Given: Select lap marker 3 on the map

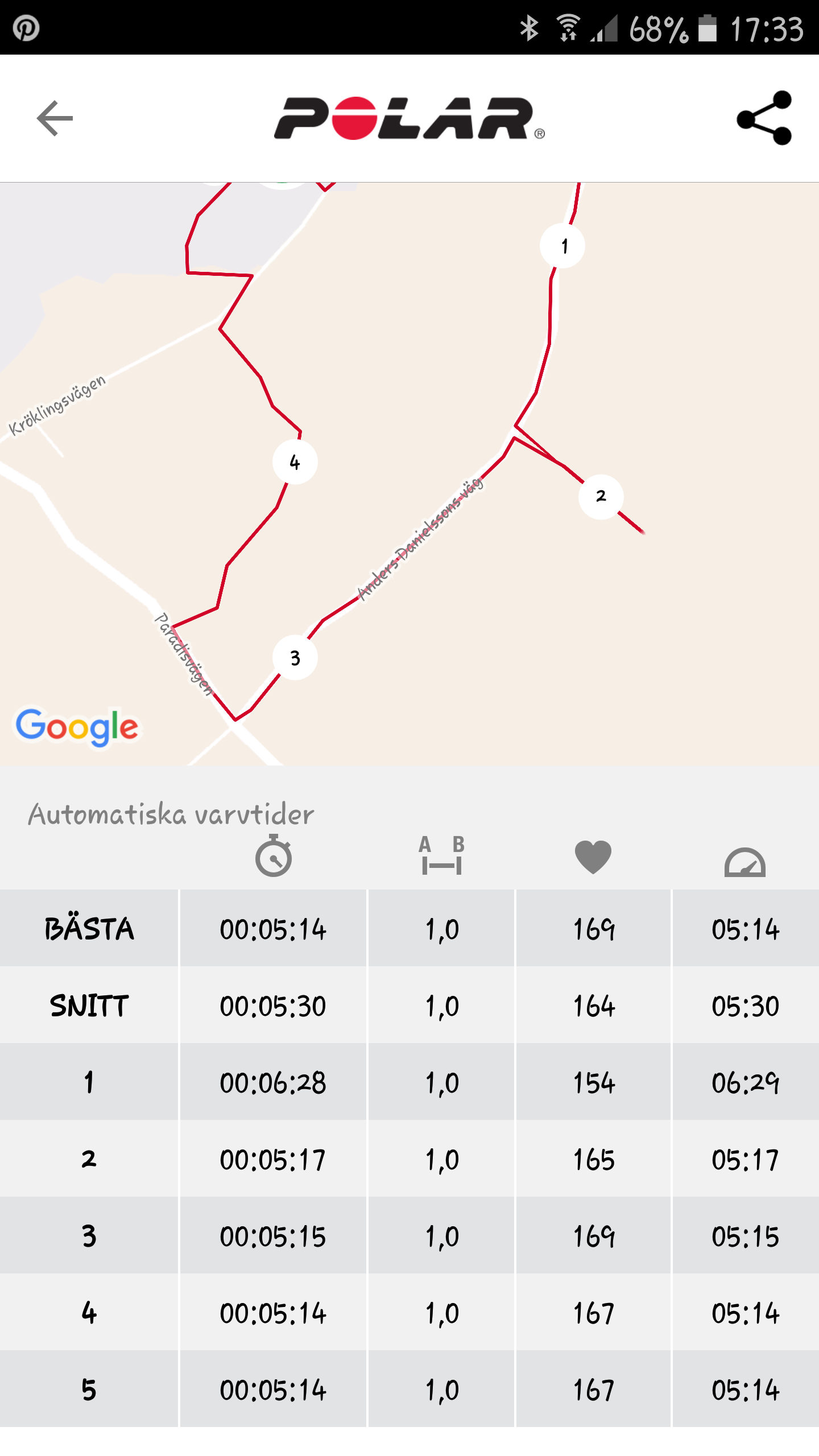Looking at the screenshot, I should click(295, 658).
